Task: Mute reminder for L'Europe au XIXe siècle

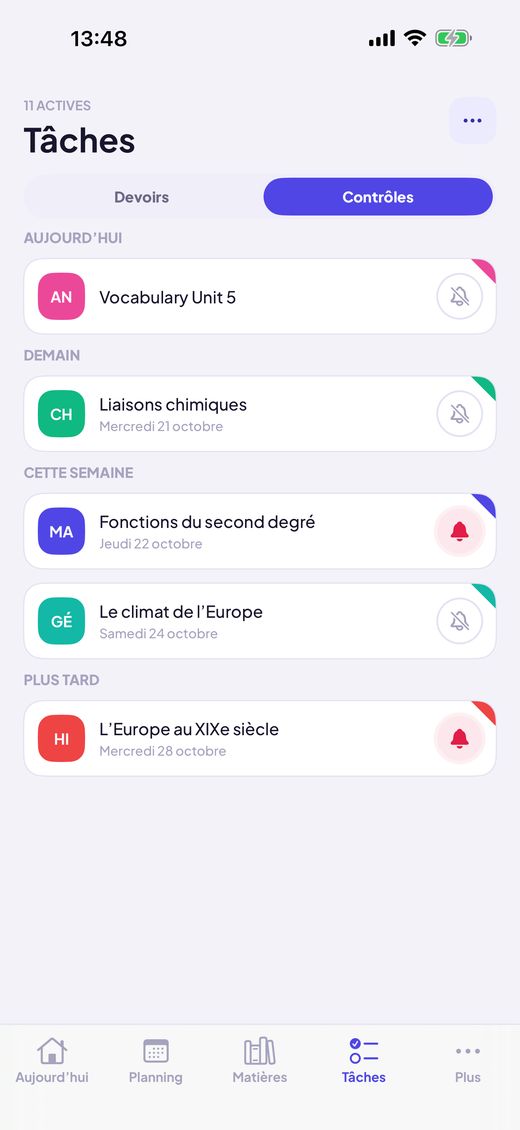Action: 460,738
